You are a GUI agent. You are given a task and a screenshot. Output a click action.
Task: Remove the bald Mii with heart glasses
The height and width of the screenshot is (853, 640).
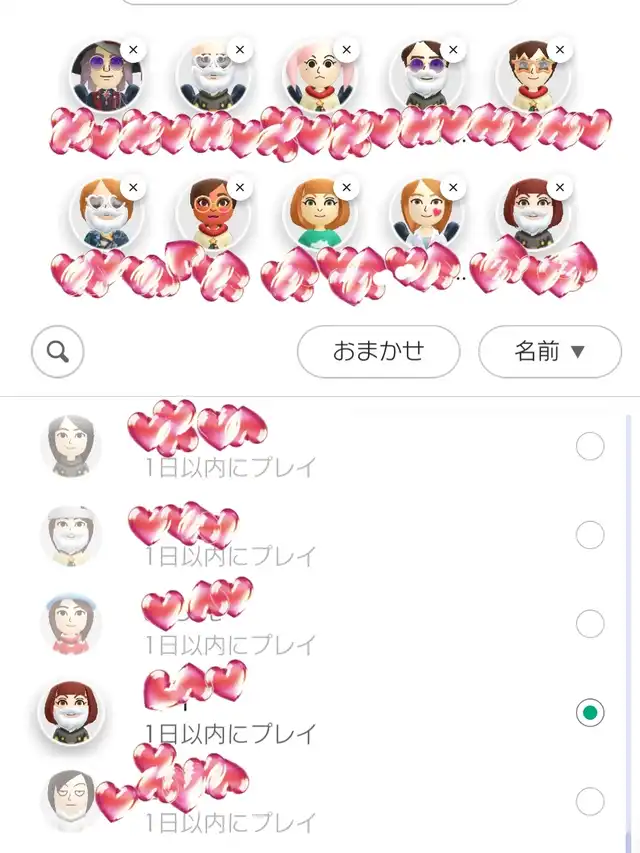pyautogui.click(x=240, y=49)
